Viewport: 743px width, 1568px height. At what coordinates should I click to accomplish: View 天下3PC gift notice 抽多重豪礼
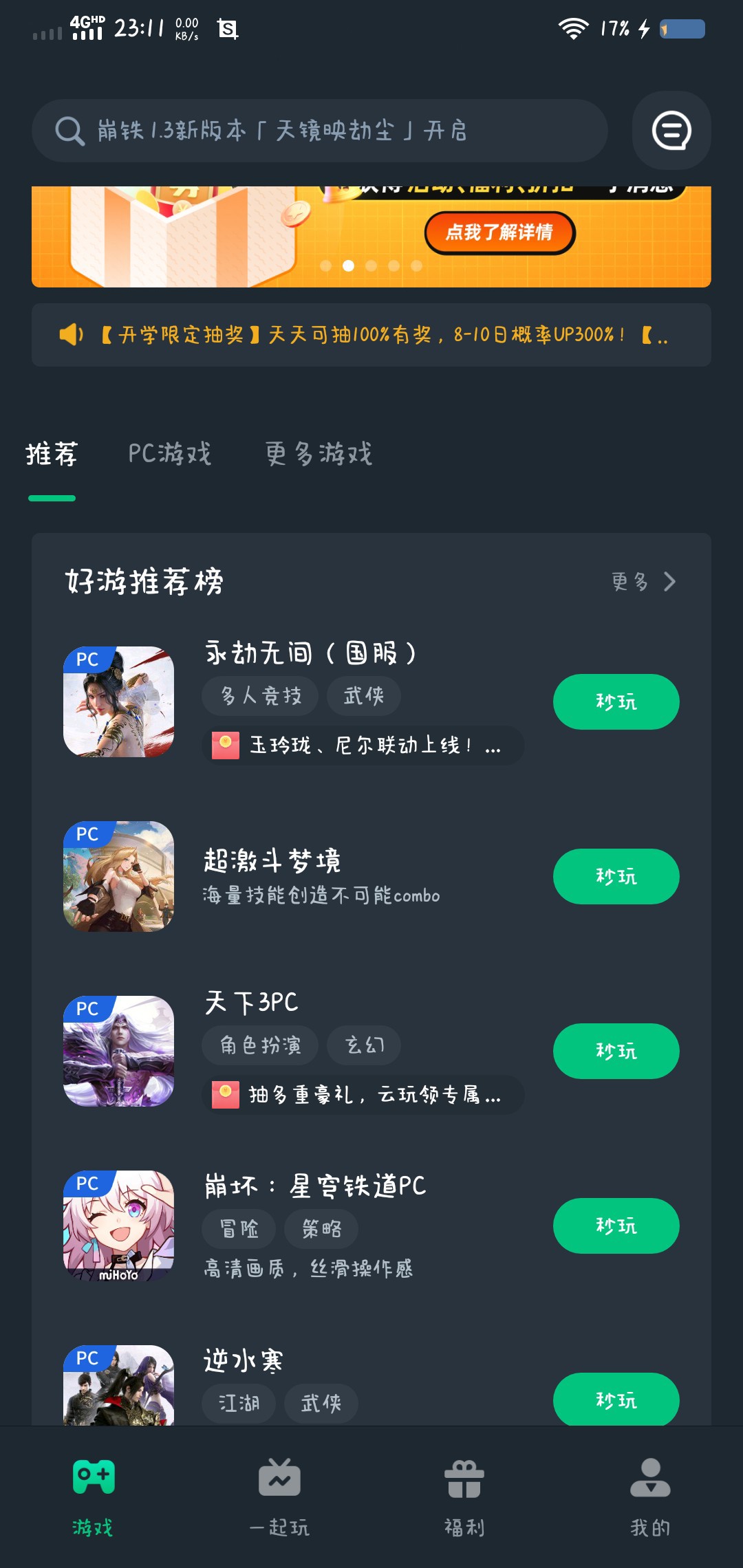coord(363,1095)
